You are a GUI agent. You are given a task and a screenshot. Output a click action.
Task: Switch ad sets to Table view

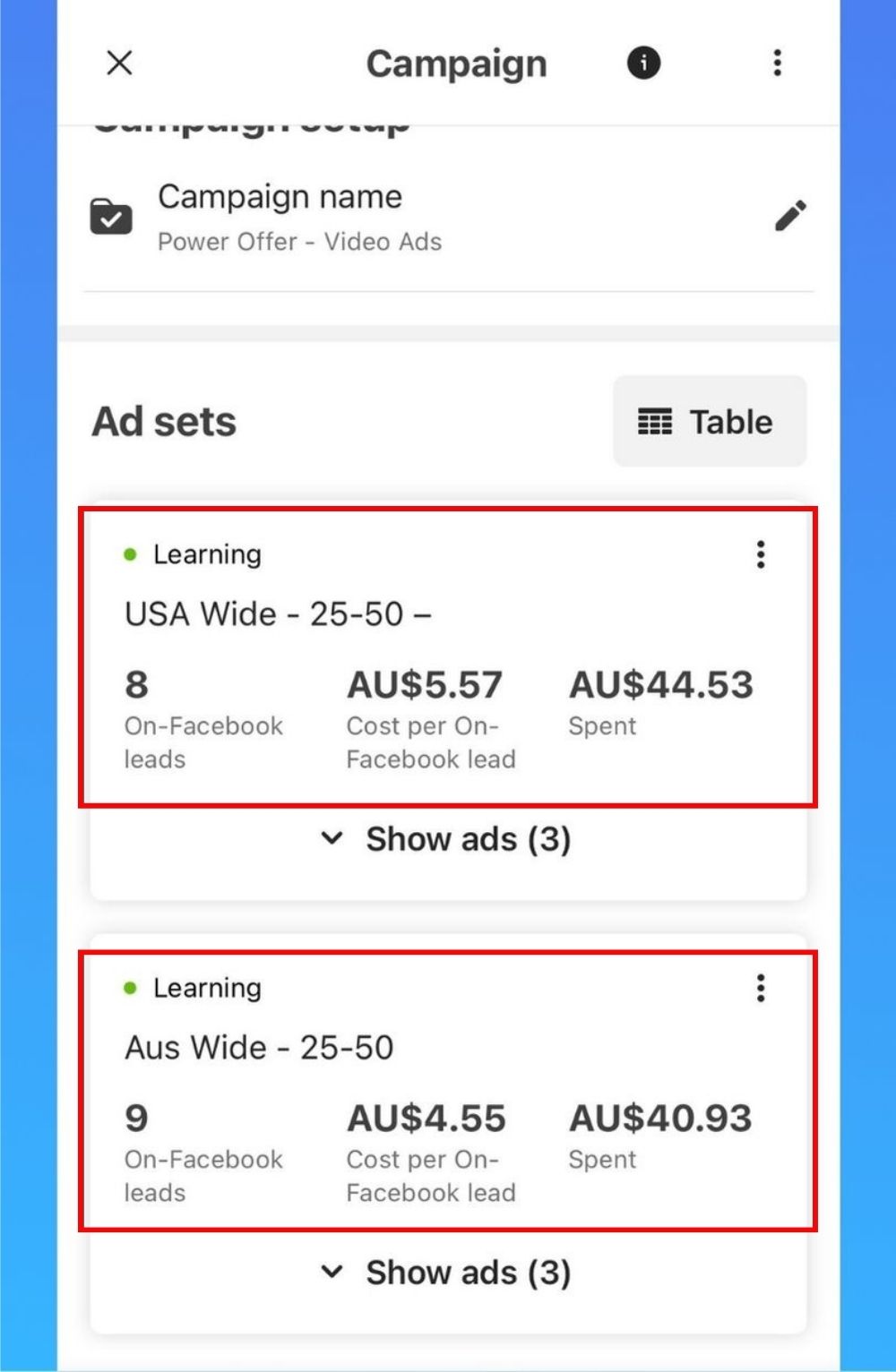[x=709, y=422]
